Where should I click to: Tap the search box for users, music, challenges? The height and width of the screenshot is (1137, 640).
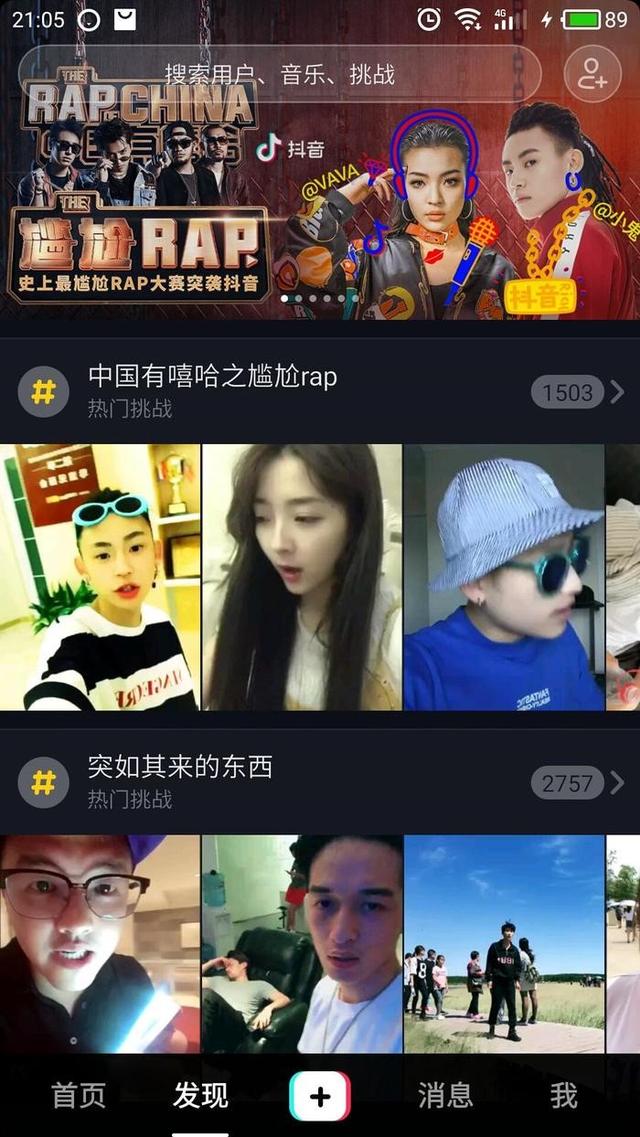(280, 73)
